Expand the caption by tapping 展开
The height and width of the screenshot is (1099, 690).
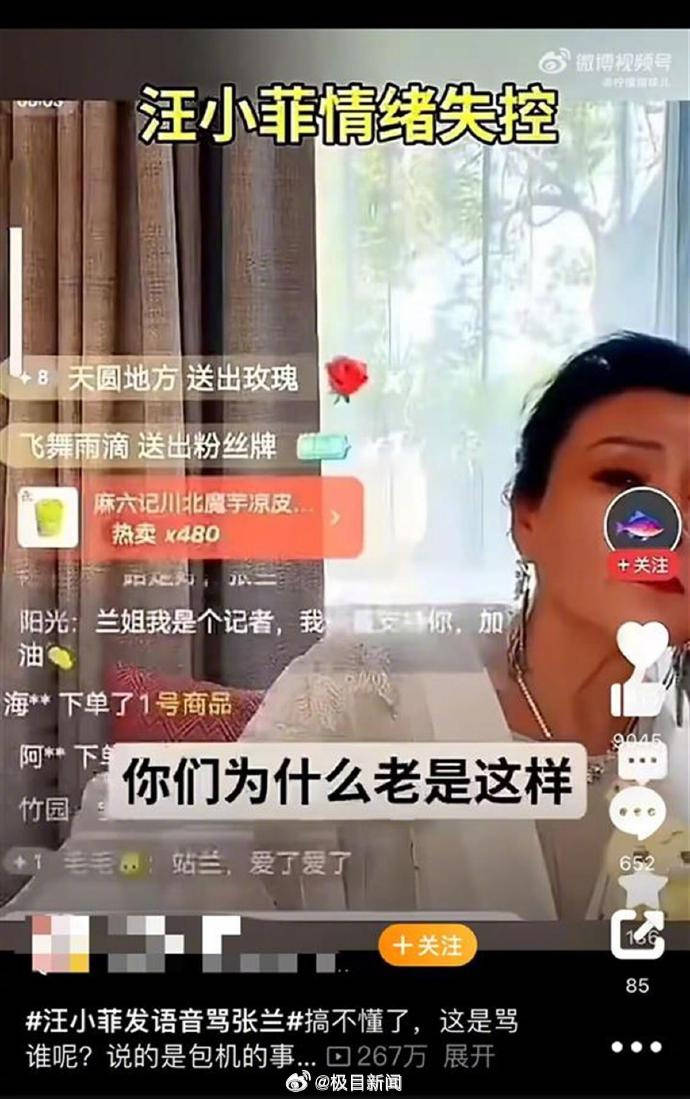[469, 1056]
